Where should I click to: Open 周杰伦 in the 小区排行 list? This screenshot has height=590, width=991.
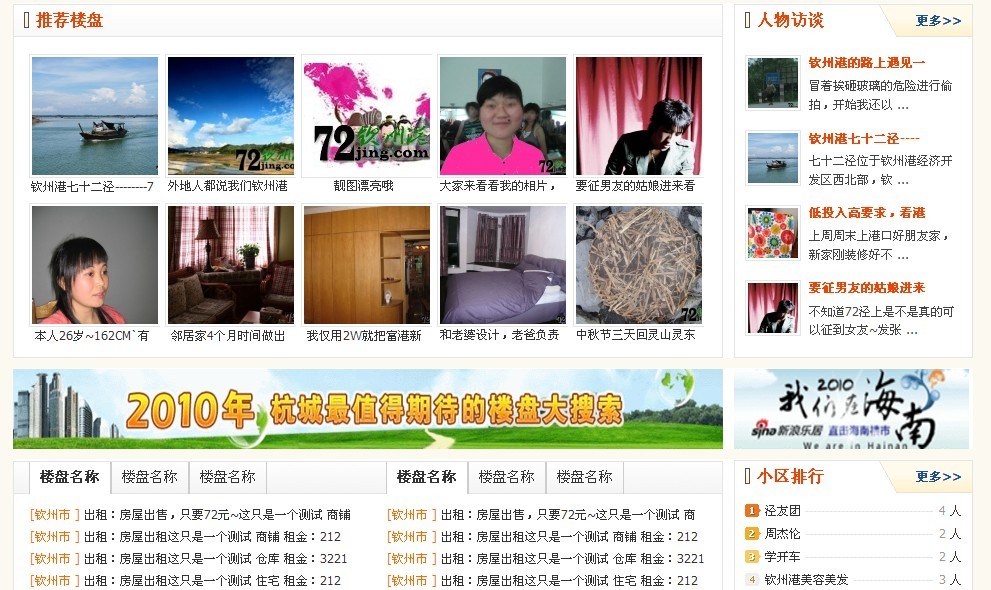pyautogui.click(x=782, y=534)
